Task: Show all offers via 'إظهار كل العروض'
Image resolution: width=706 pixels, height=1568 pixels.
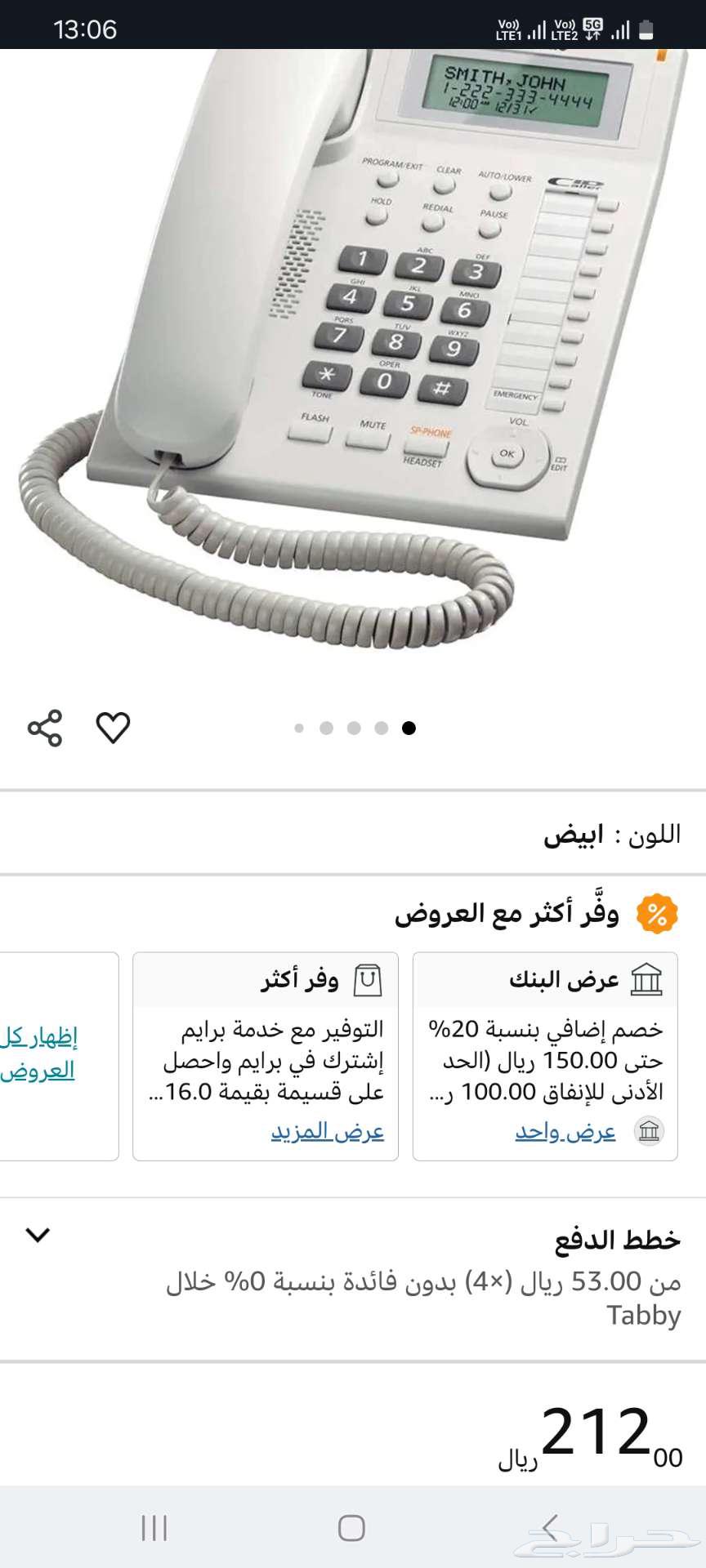Action: (41, 1053)
